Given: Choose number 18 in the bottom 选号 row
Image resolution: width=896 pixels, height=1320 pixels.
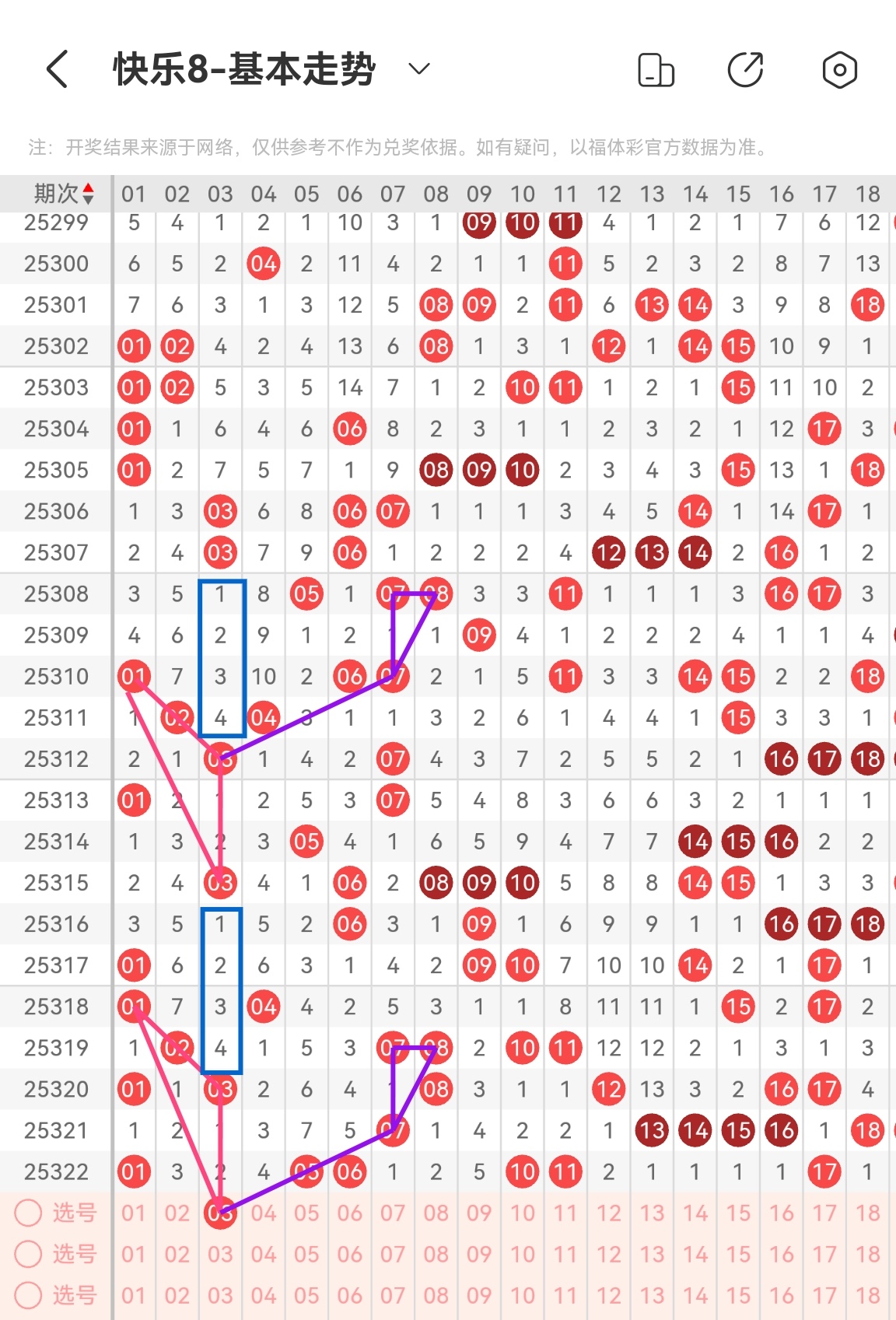Looking at the screenshot, I should click(867, 1295).
